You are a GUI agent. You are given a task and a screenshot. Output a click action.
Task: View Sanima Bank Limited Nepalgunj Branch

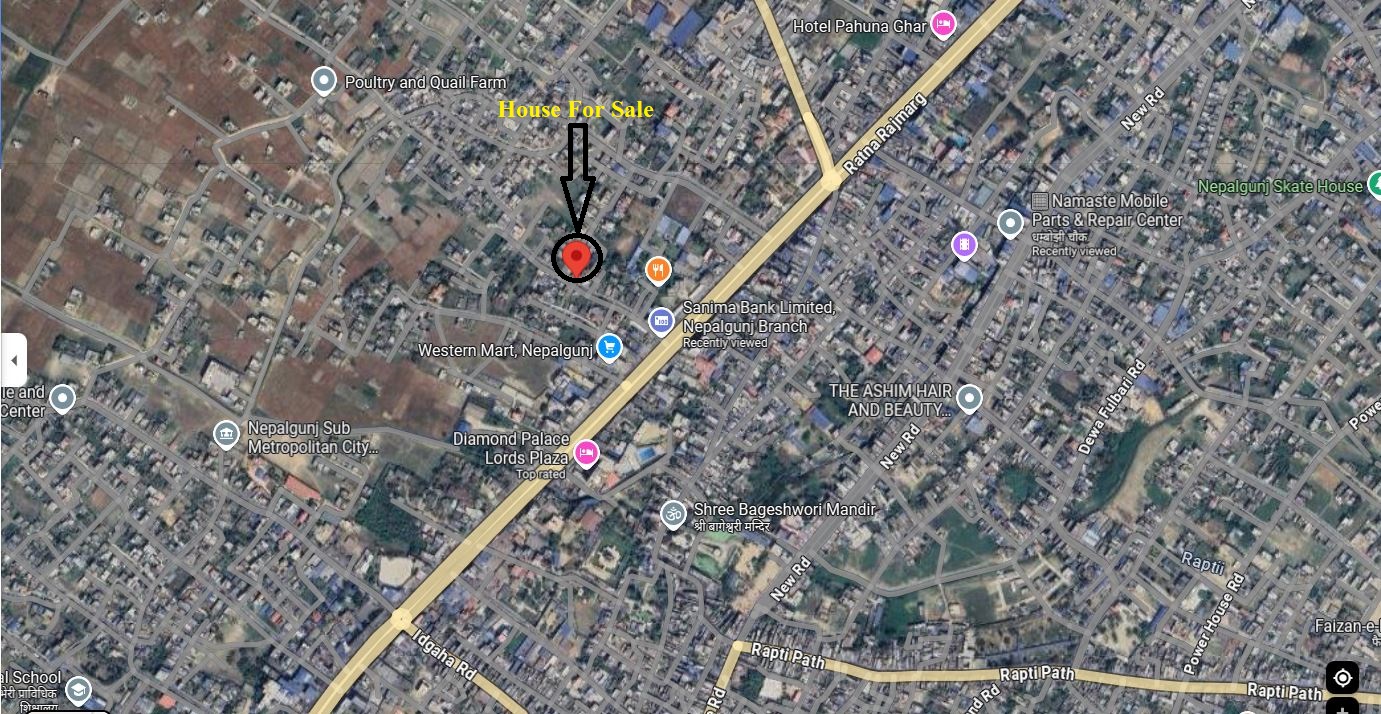tap(661, 321)
